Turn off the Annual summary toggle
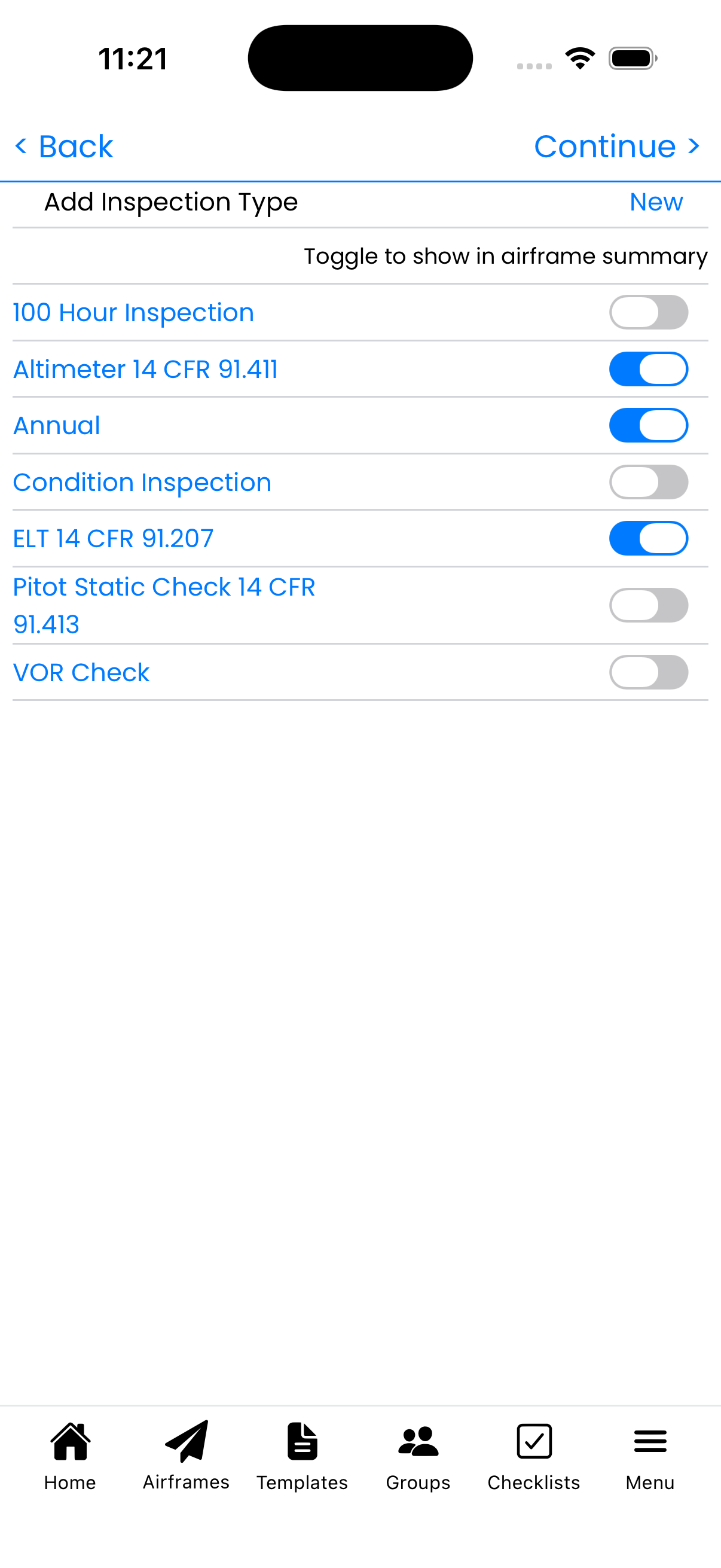The image size is (721, 1568). [649, 424]
